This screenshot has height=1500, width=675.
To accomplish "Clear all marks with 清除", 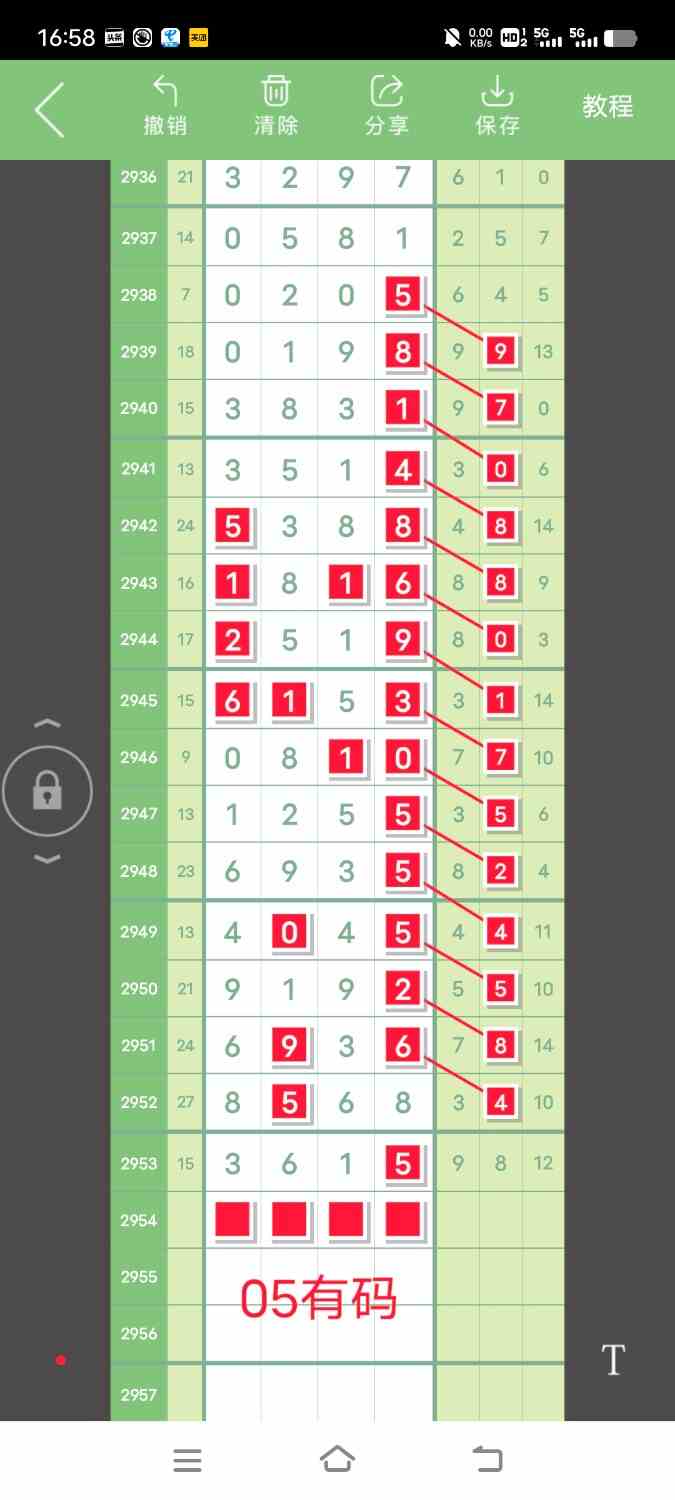I will tap(276, 106).
